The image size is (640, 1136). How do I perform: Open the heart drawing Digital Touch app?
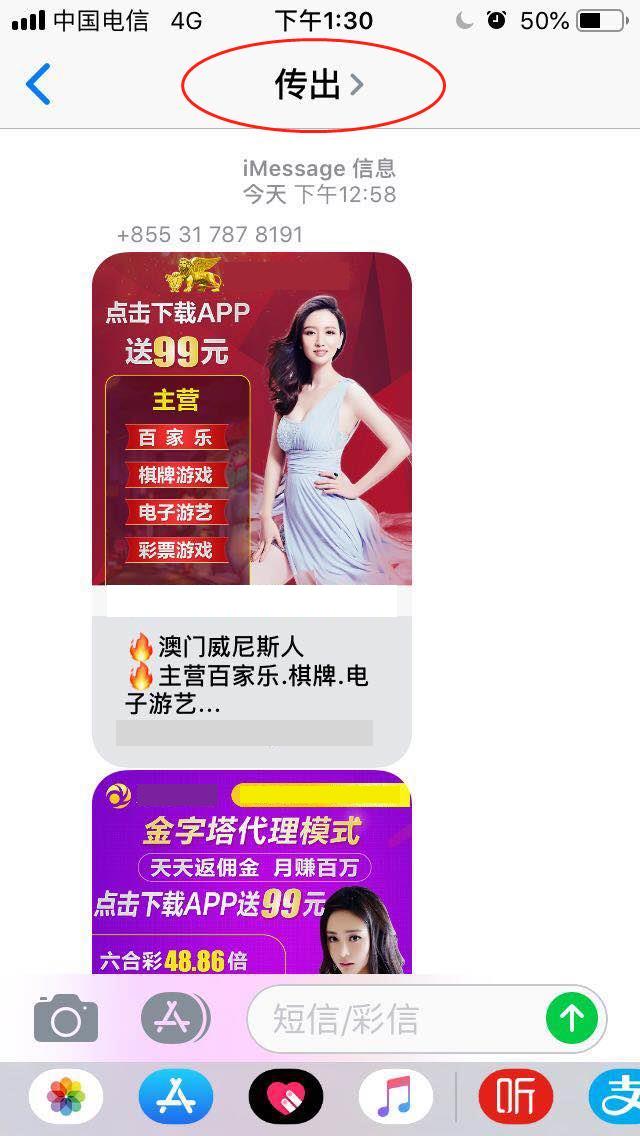[x=286, y=1097]
